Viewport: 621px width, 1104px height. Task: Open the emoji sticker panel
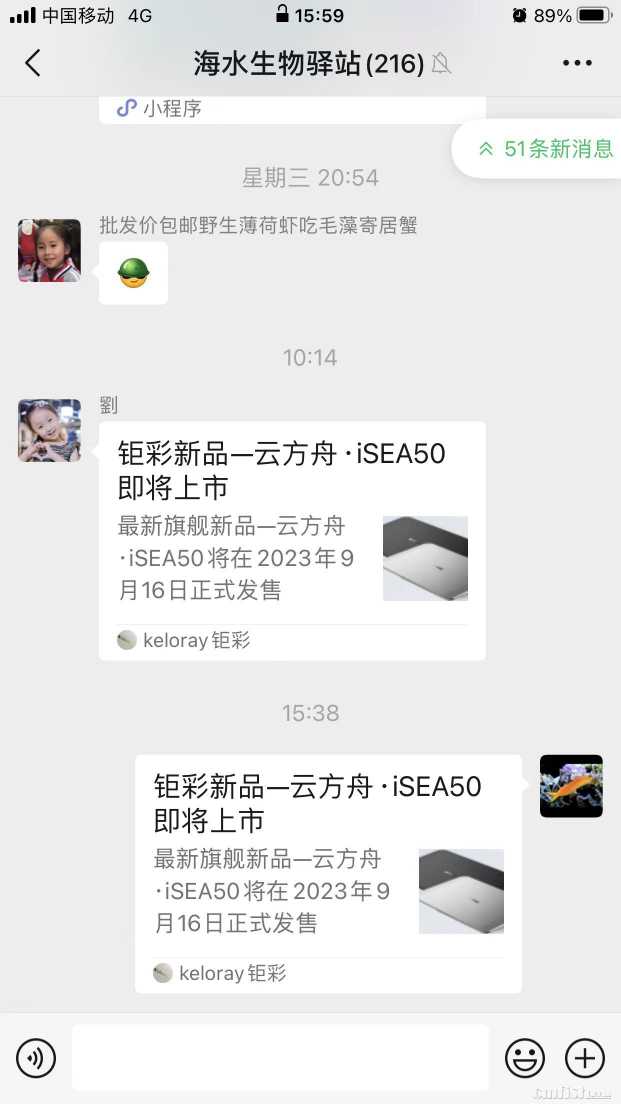point(525,1057)
